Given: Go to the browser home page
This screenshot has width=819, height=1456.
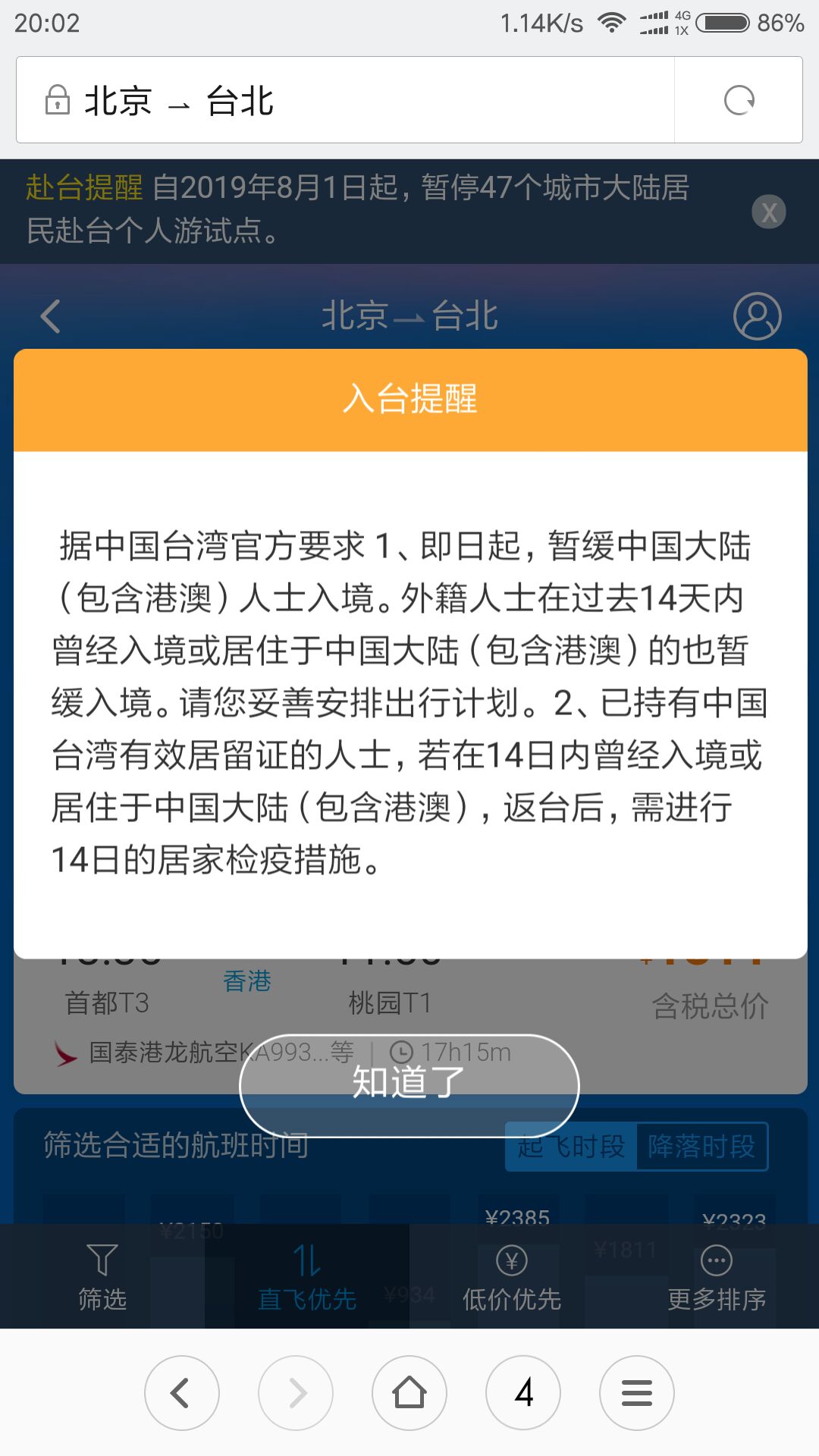Looking at the screenshot, I should (x=409, y=1393).
